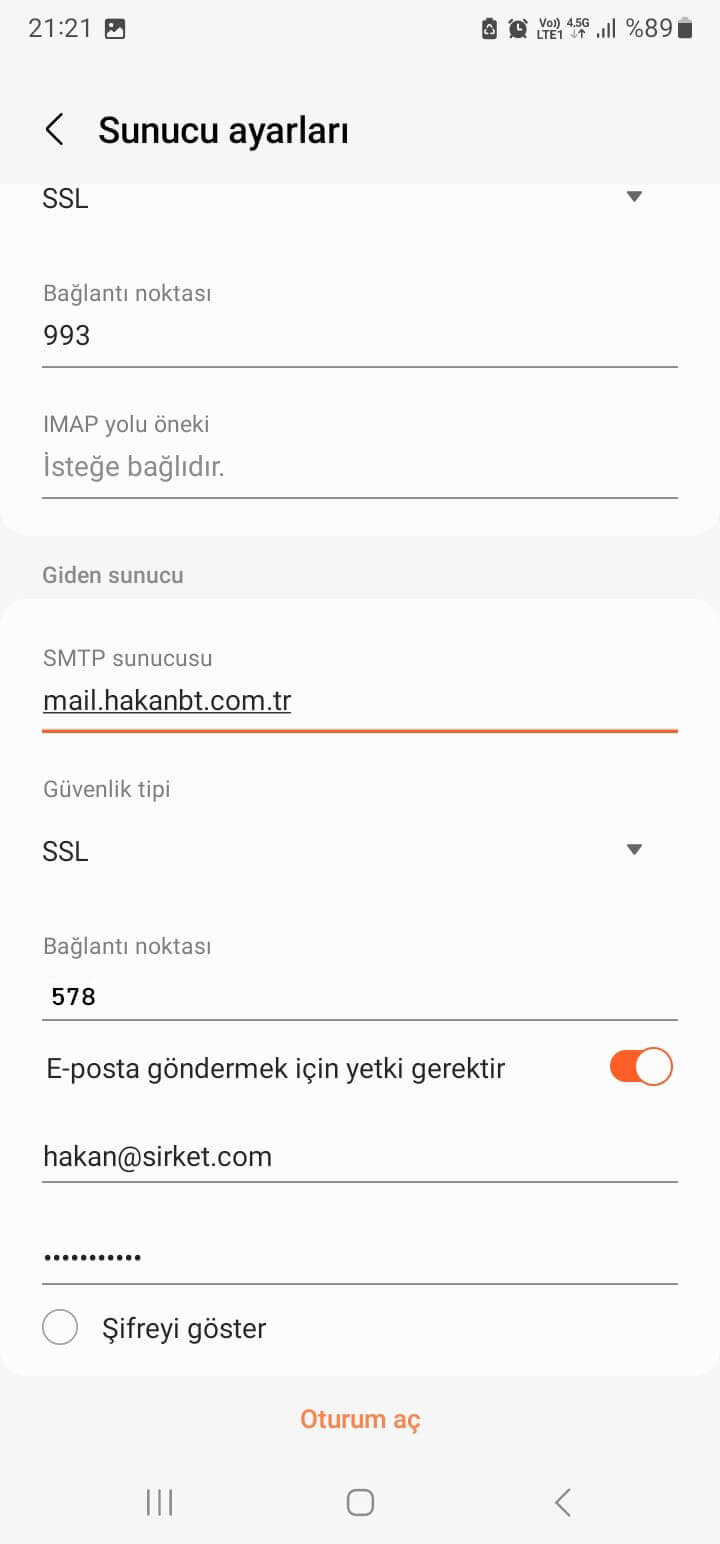Go to the home screen
This screenshot has height=1544, width=720.
tap(360, 1502)
